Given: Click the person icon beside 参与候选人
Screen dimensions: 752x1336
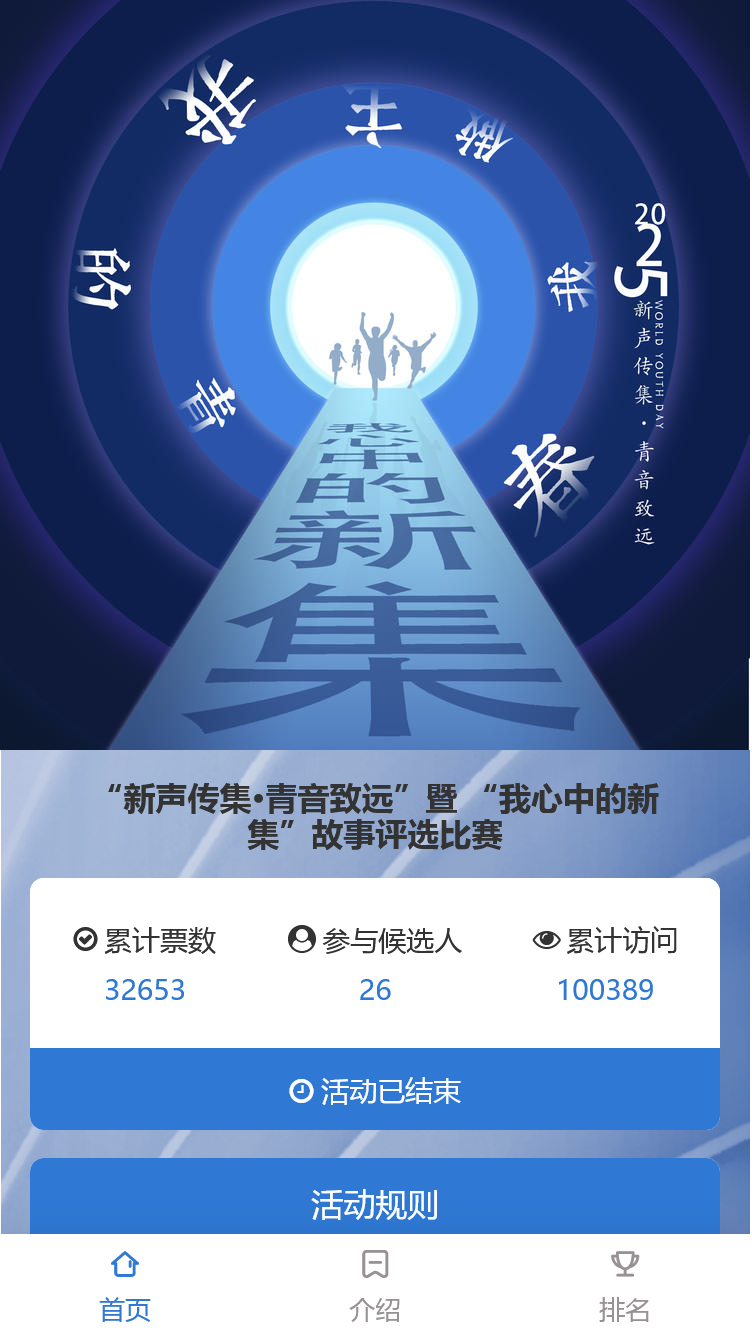Looking at the screenshot, I should pyautogui.click(x=301, y=940).
